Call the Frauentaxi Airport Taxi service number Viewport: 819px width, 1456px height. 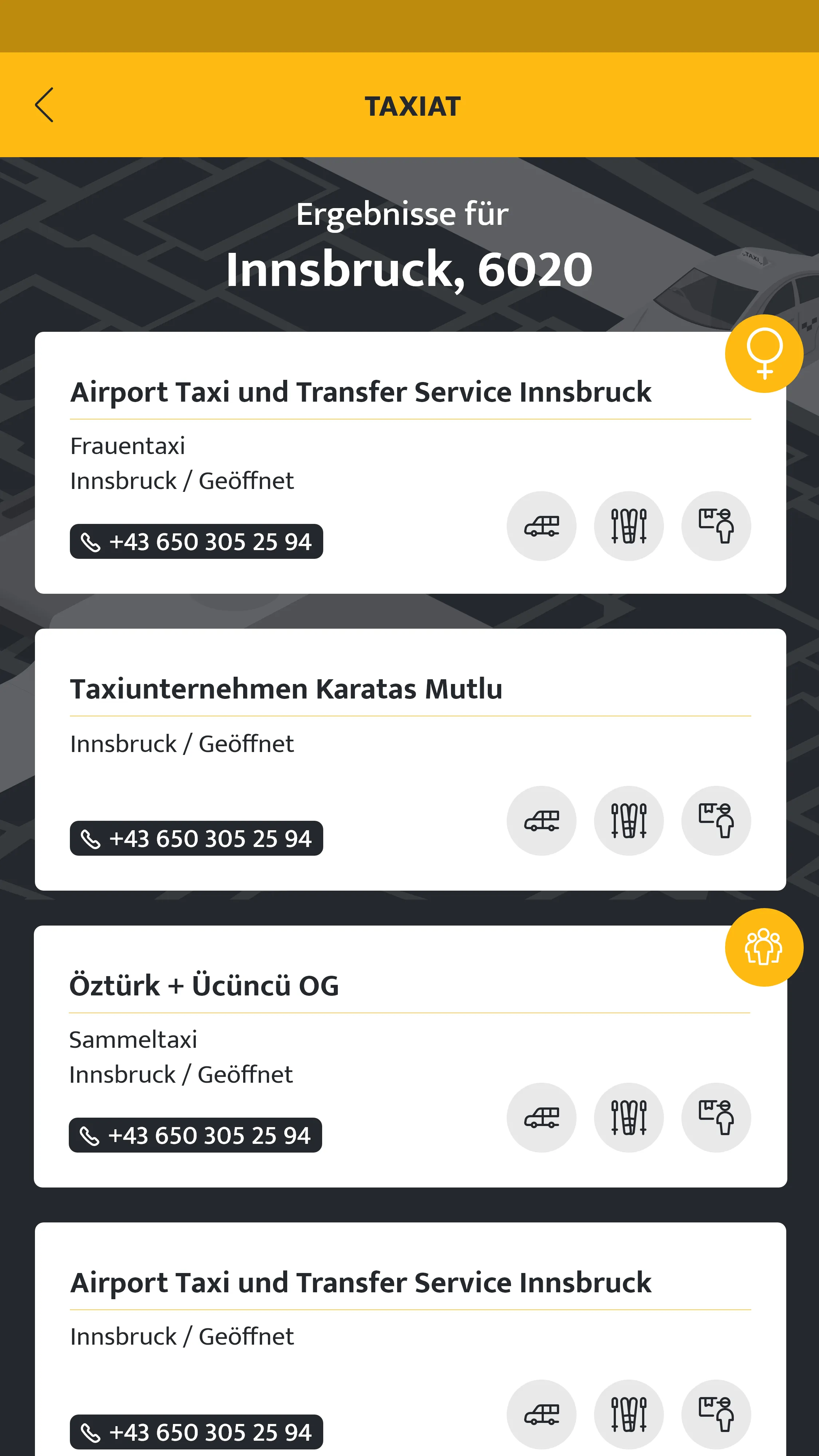pyautogui.click(x=196, y=541)
